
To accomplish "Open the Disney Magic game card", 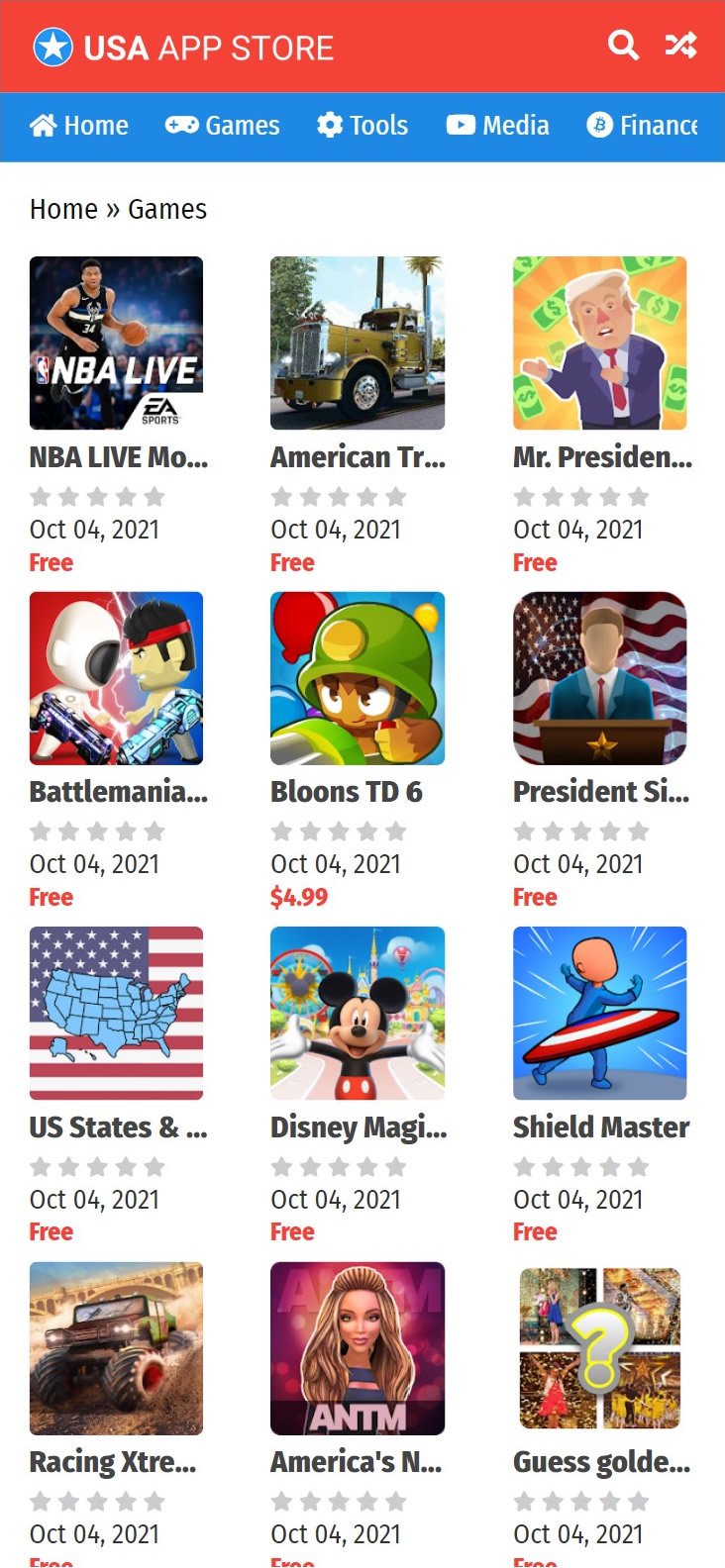I will (x=358, y=1013).
